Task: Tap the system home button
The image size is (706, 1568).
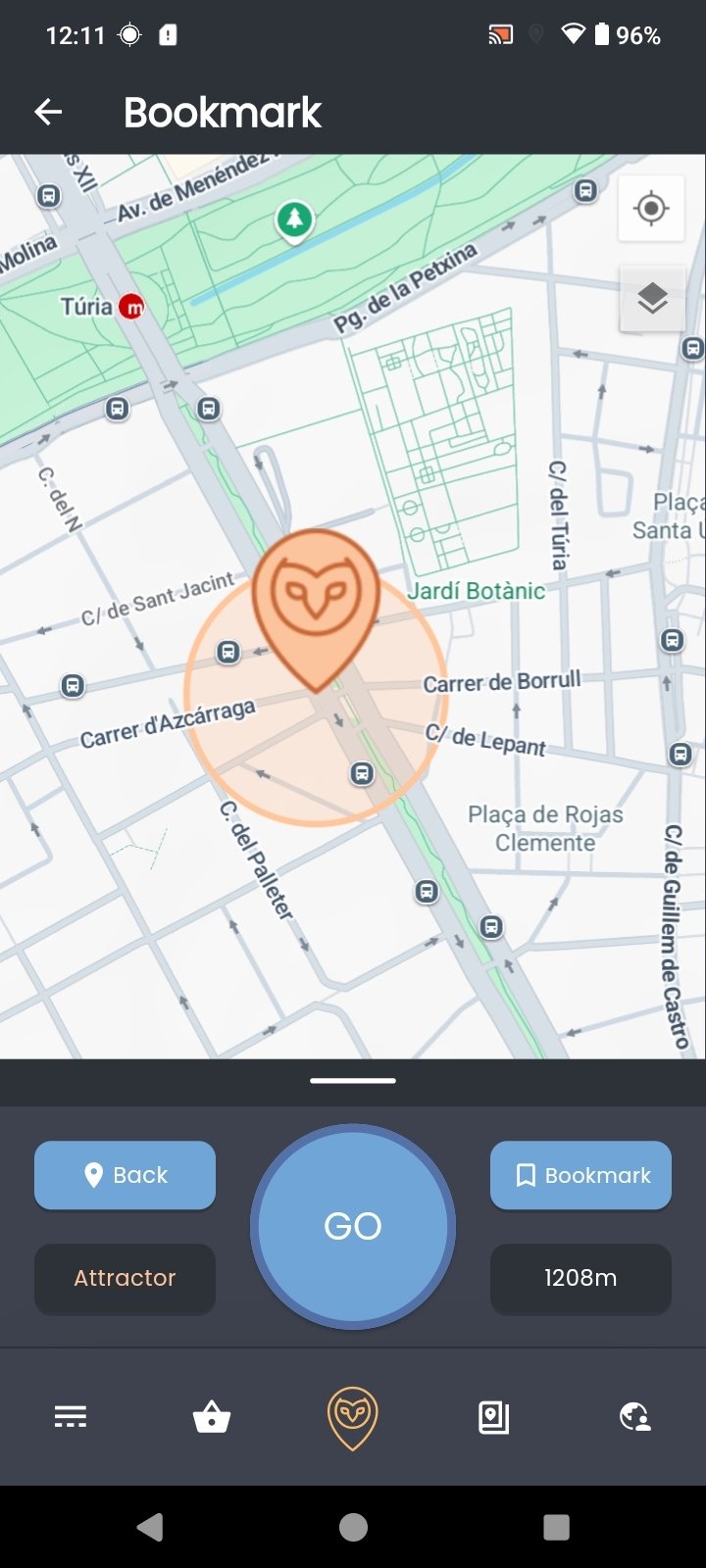Action: coord(353,1527)
